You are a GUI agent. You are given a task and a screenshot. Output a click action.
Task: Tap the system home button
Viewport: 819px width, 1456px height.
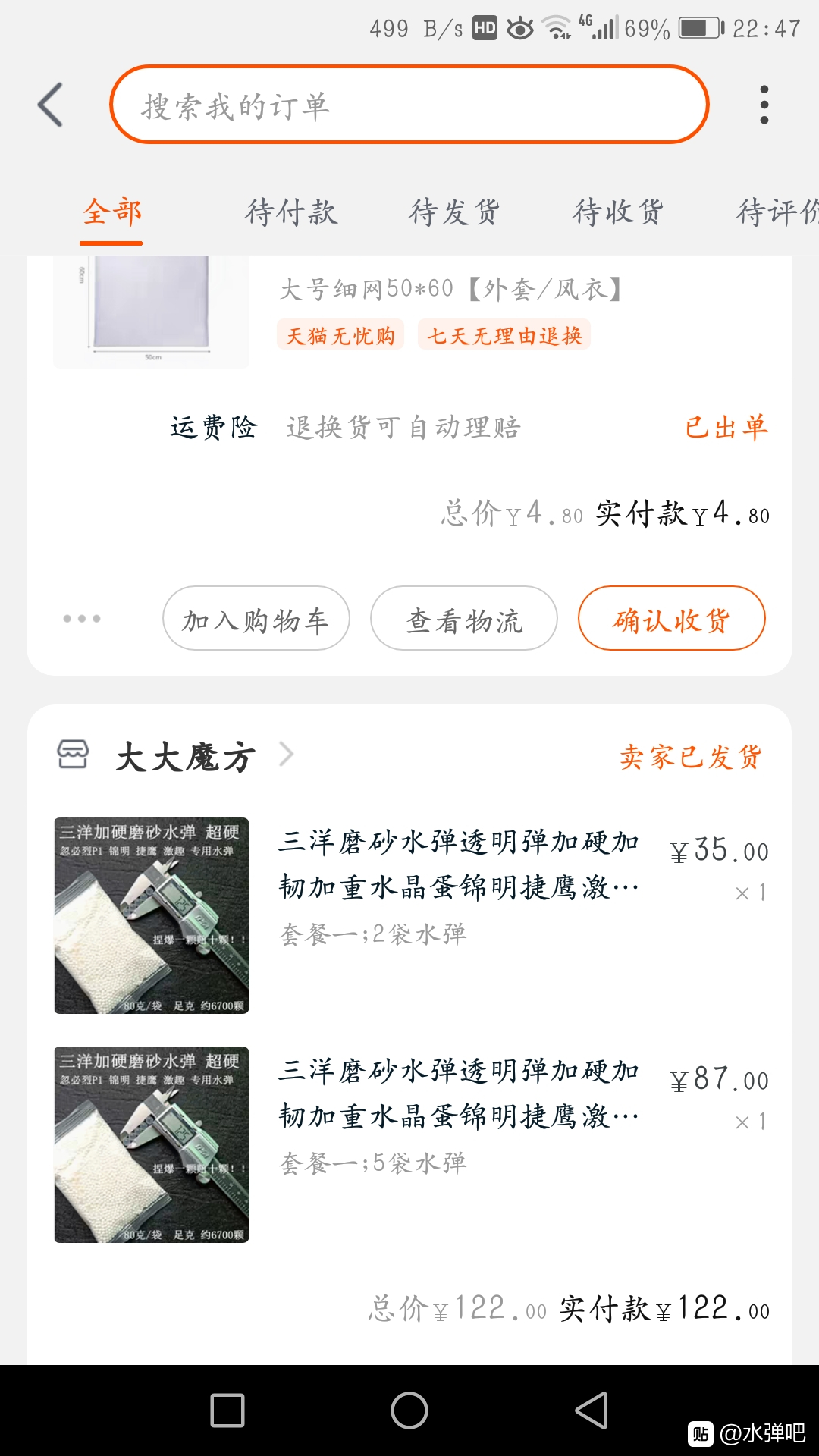pyautogui.click(x=409, y=1410)
